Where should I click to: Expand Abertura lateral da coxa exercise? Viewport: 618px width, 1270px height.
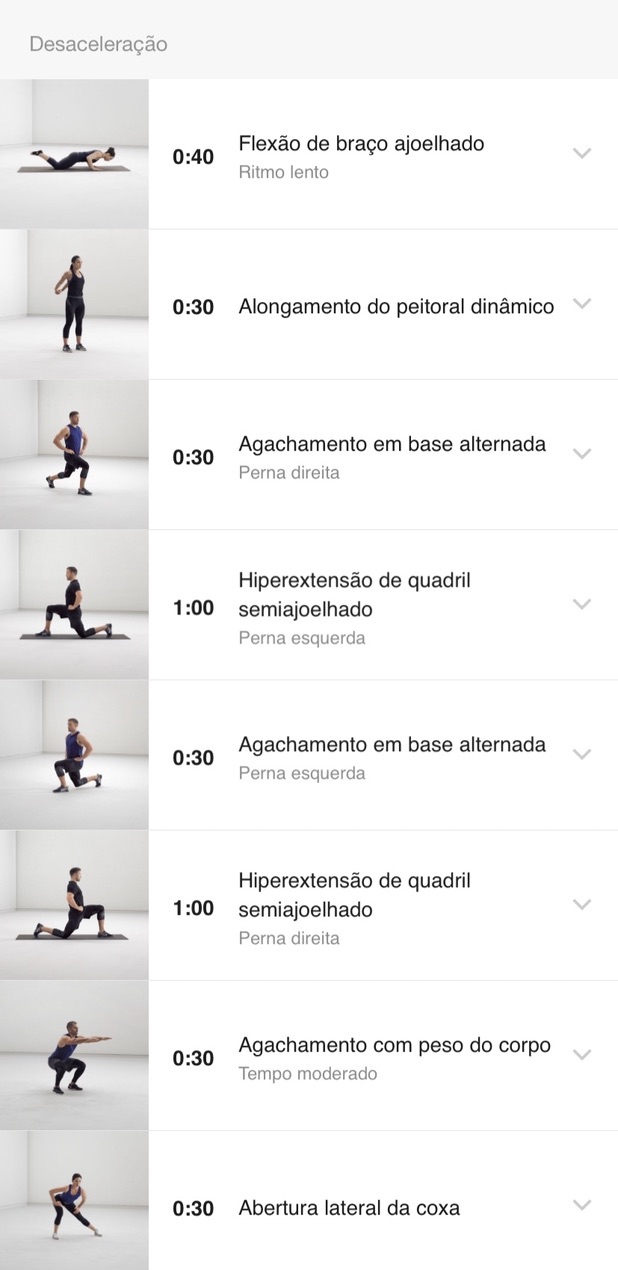[x=582, y=1205]
